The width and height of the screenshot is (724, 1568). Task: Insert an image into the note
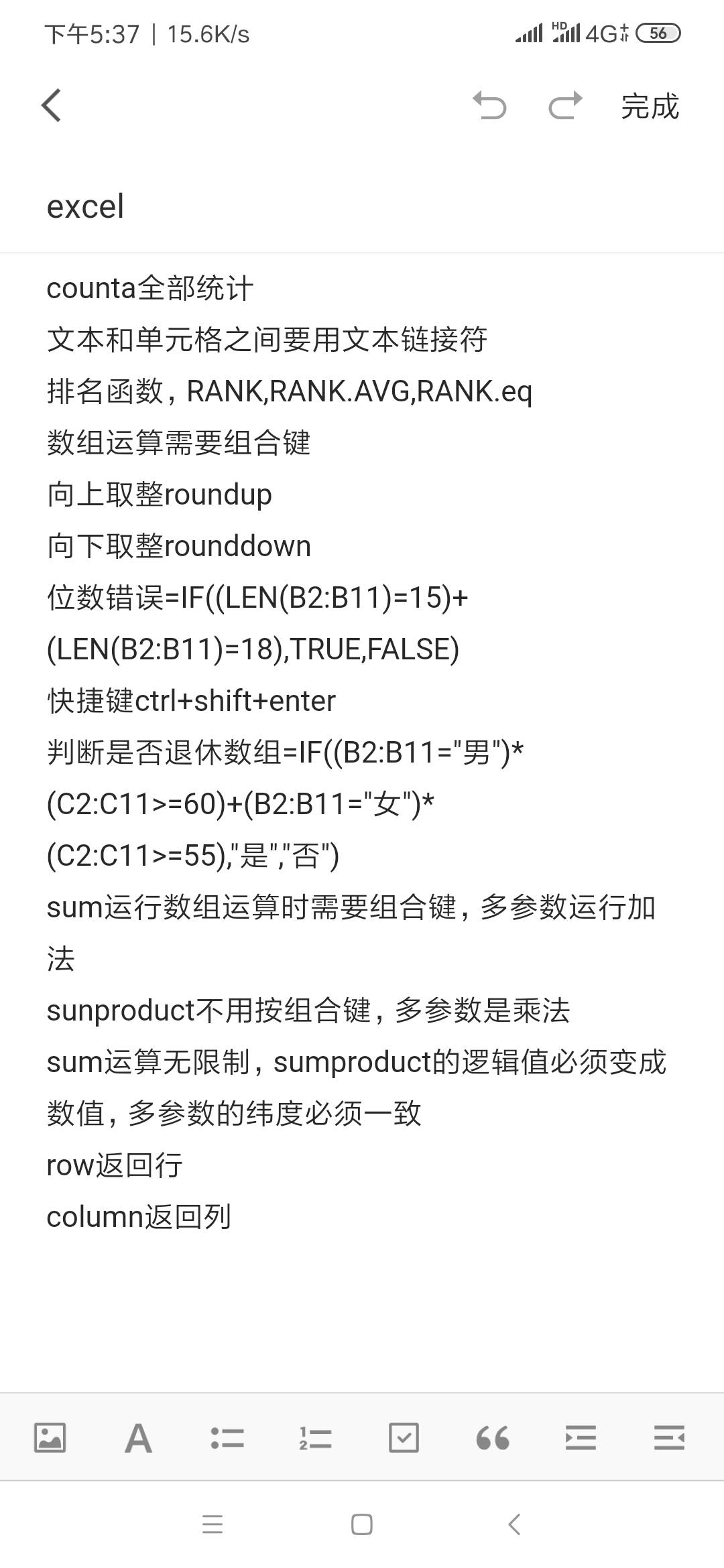(50, 1438)
